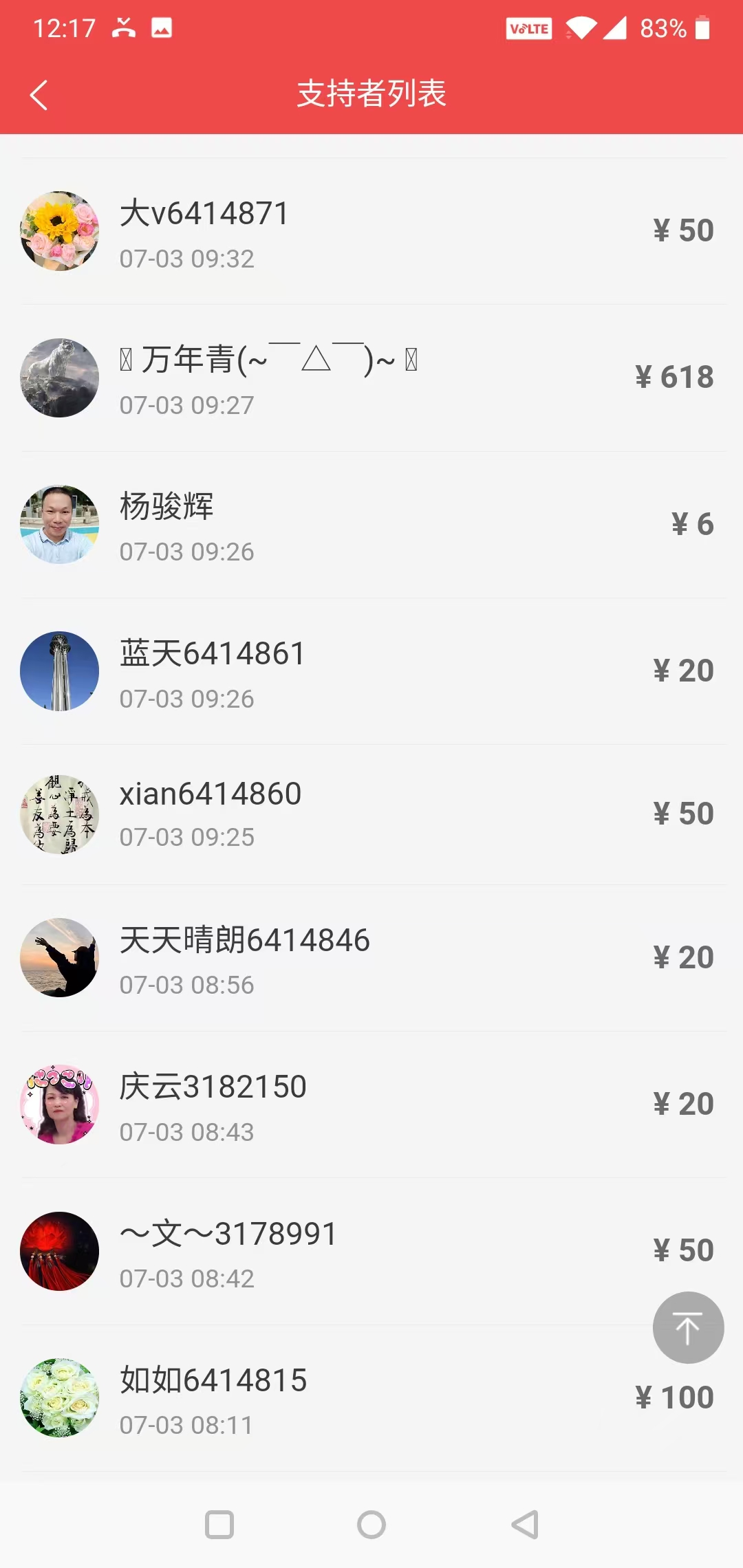Select supporter 庆云3182150
743x1568 pixels.
coord(371,1105)
